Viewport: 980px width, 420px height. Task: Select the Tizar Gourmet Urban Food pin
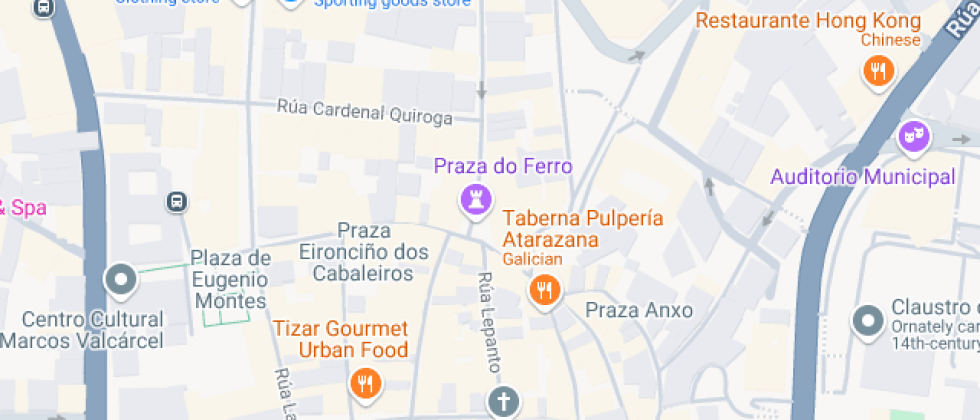tap(365, 382)
